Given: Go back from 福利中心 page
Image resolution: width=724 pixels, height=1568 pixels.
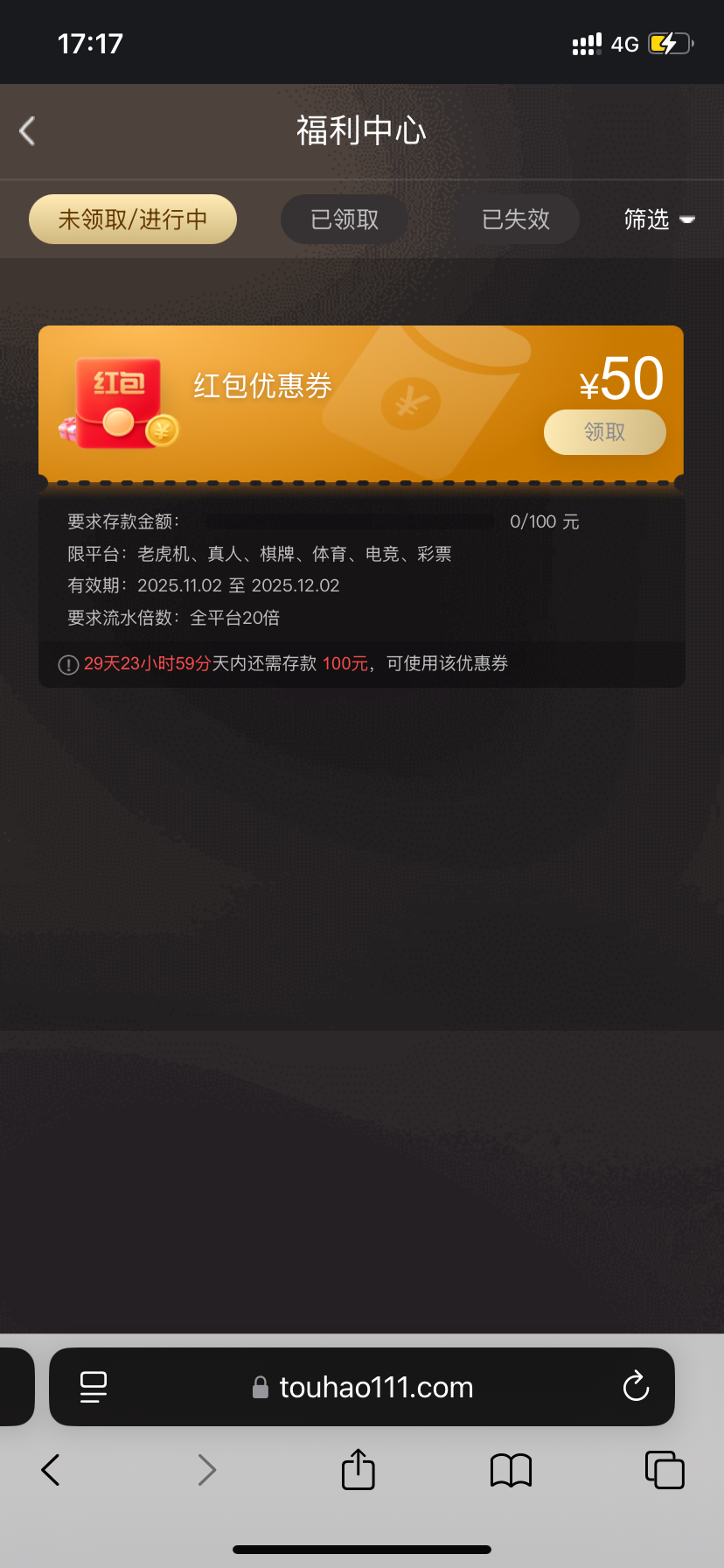Looking at the screenshot, I should (x=28, y=131).
